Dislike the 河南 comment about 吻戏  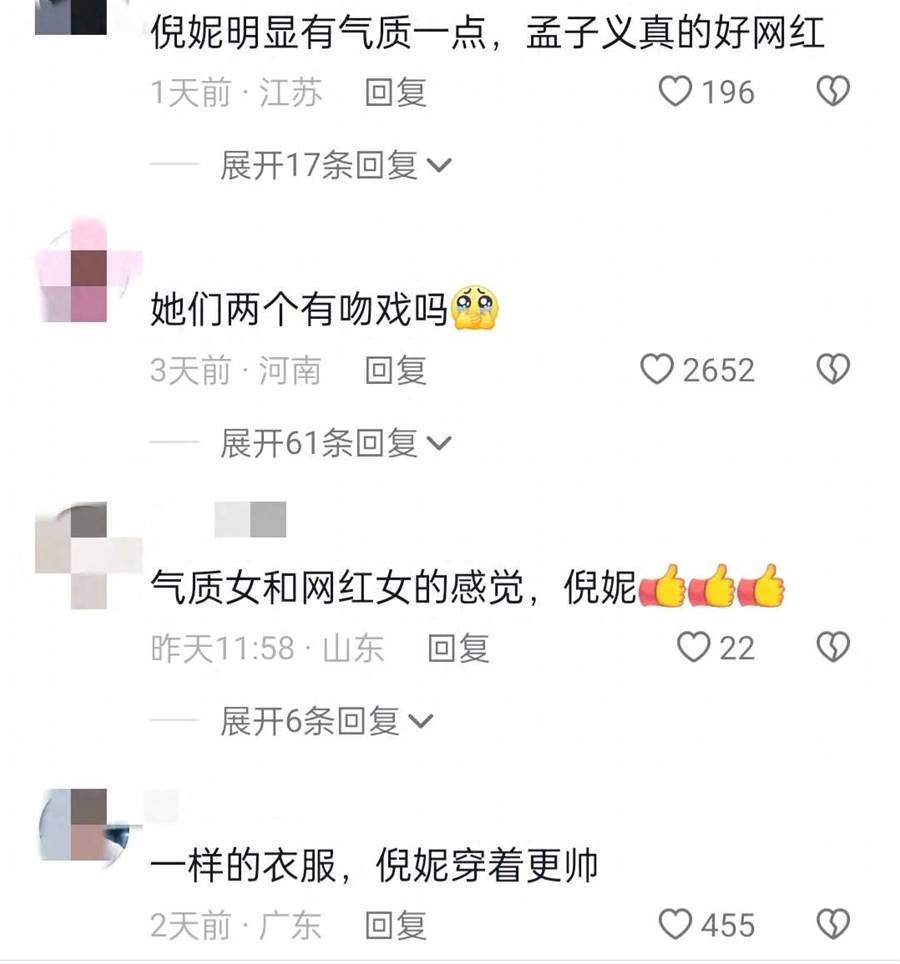[833, 370]
